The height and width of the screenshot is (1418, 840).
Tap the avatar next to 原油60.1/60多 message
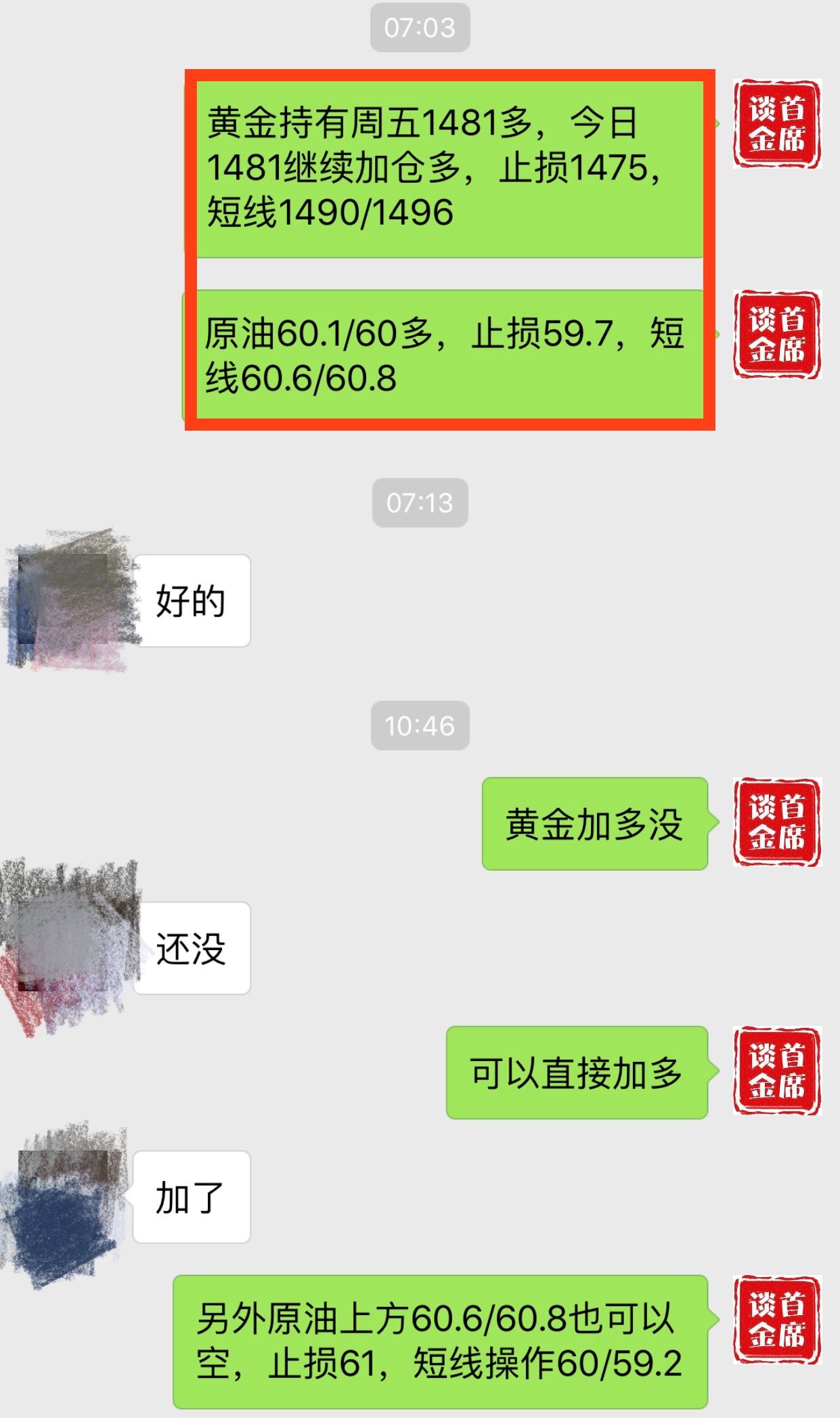pyautogui.click(x=776, y=335)
